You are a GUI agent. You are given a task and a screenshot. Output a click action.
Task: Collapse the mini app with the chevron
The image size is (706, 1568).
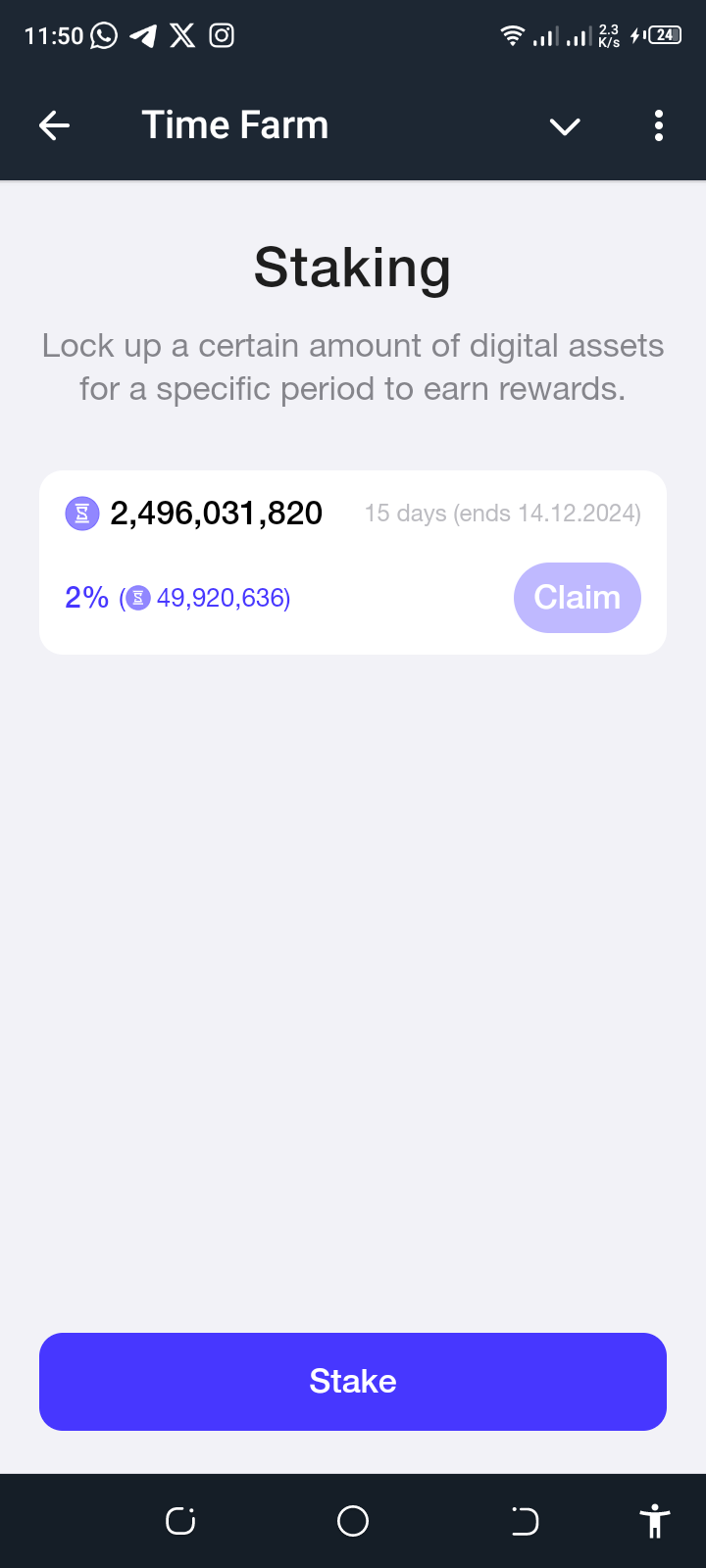[565, 126]
